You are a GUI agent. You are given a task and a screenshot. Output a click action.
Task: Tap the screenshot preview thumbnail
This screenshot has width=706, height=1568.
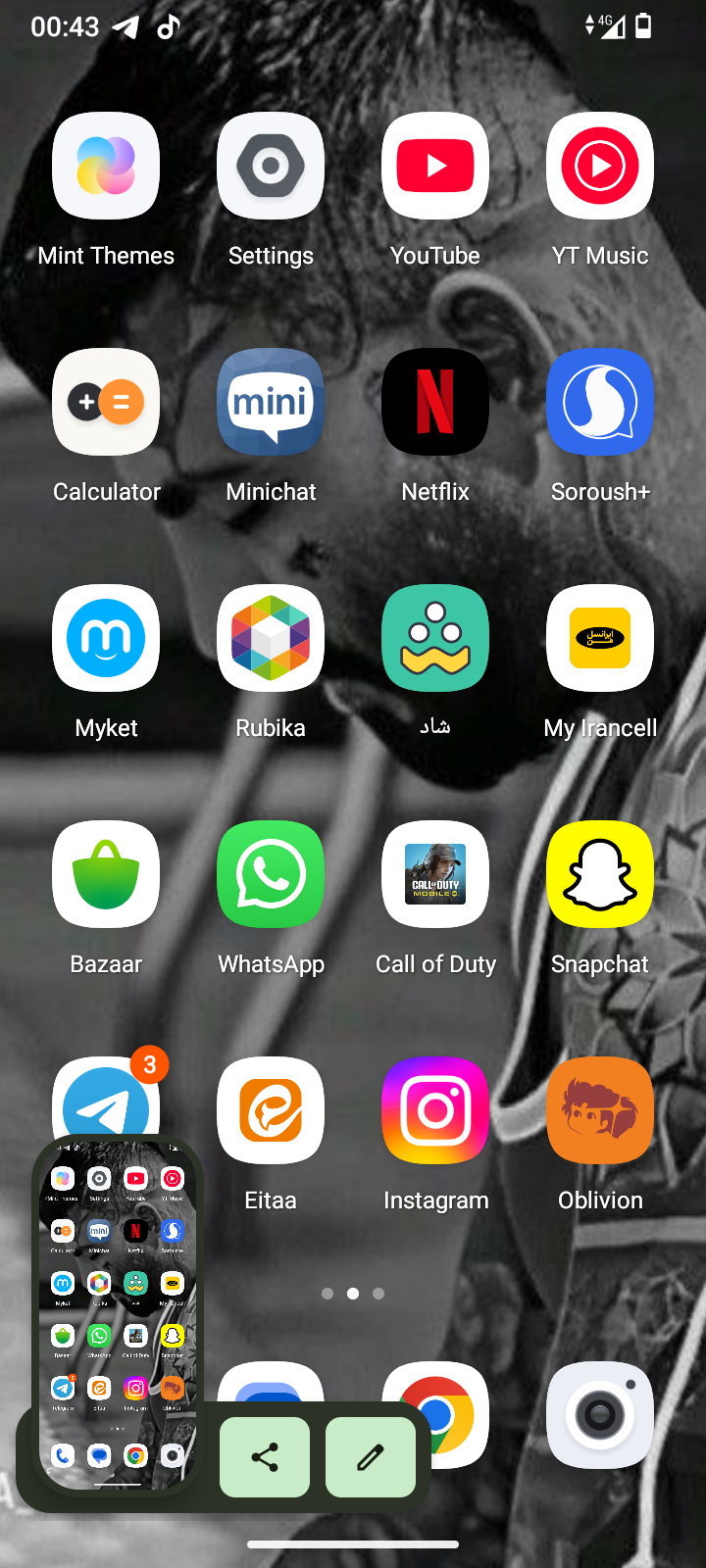[118, 1313]
